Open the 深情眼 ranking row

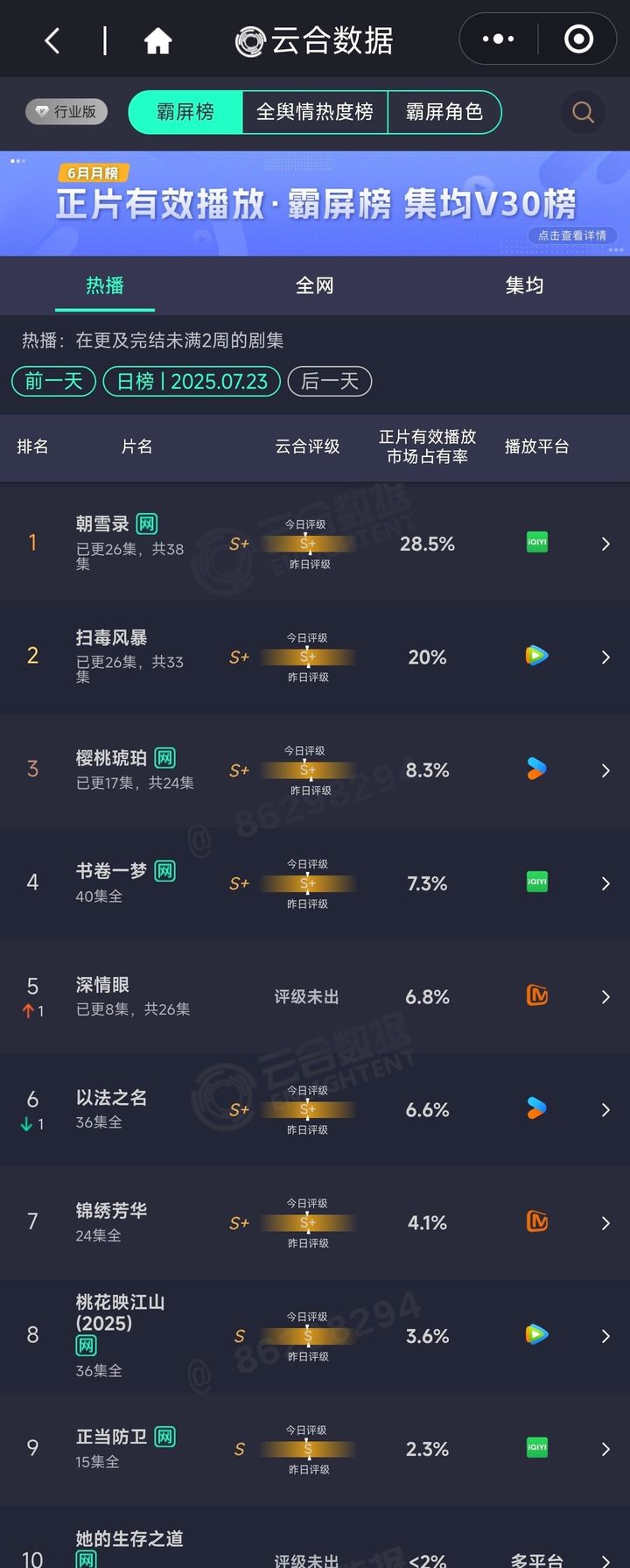click(x=605, y=996)
